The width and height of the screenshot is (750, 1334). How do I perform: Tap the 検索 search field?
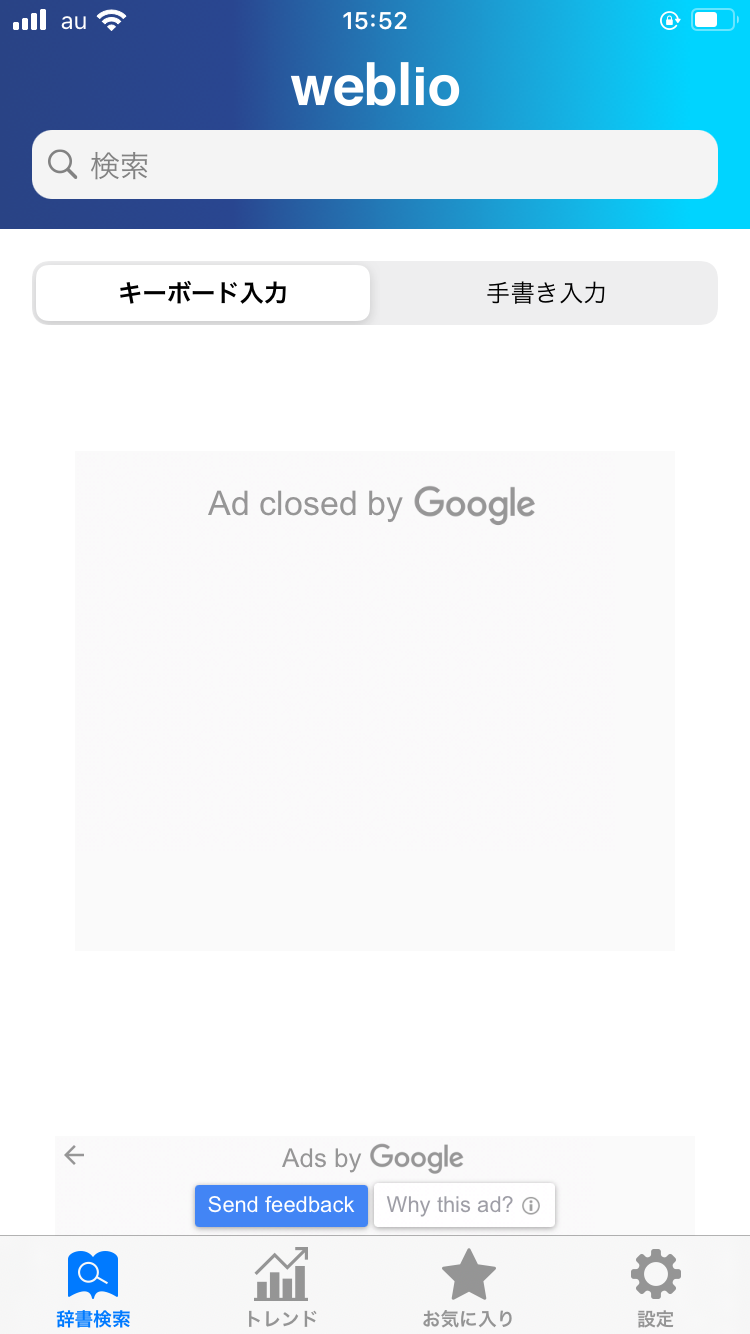(375, 165)
